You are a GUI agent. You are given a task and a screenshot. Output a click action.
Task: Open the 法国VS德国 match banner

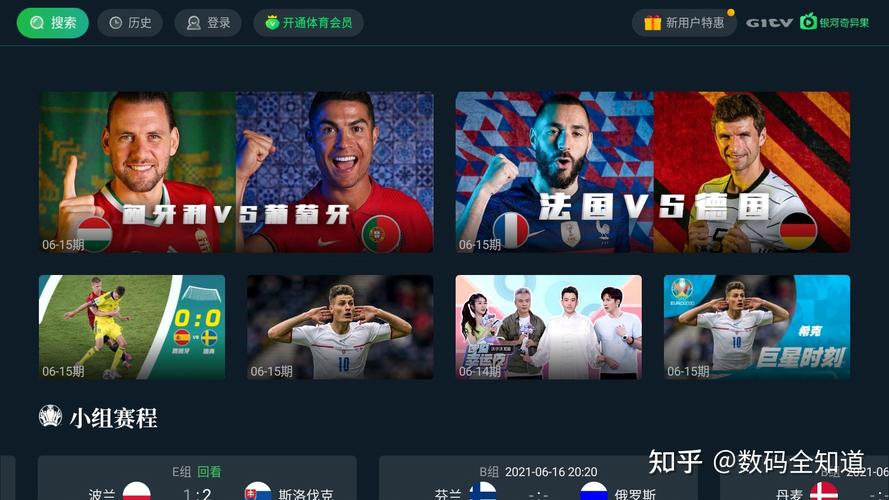(x=652, y=172)
